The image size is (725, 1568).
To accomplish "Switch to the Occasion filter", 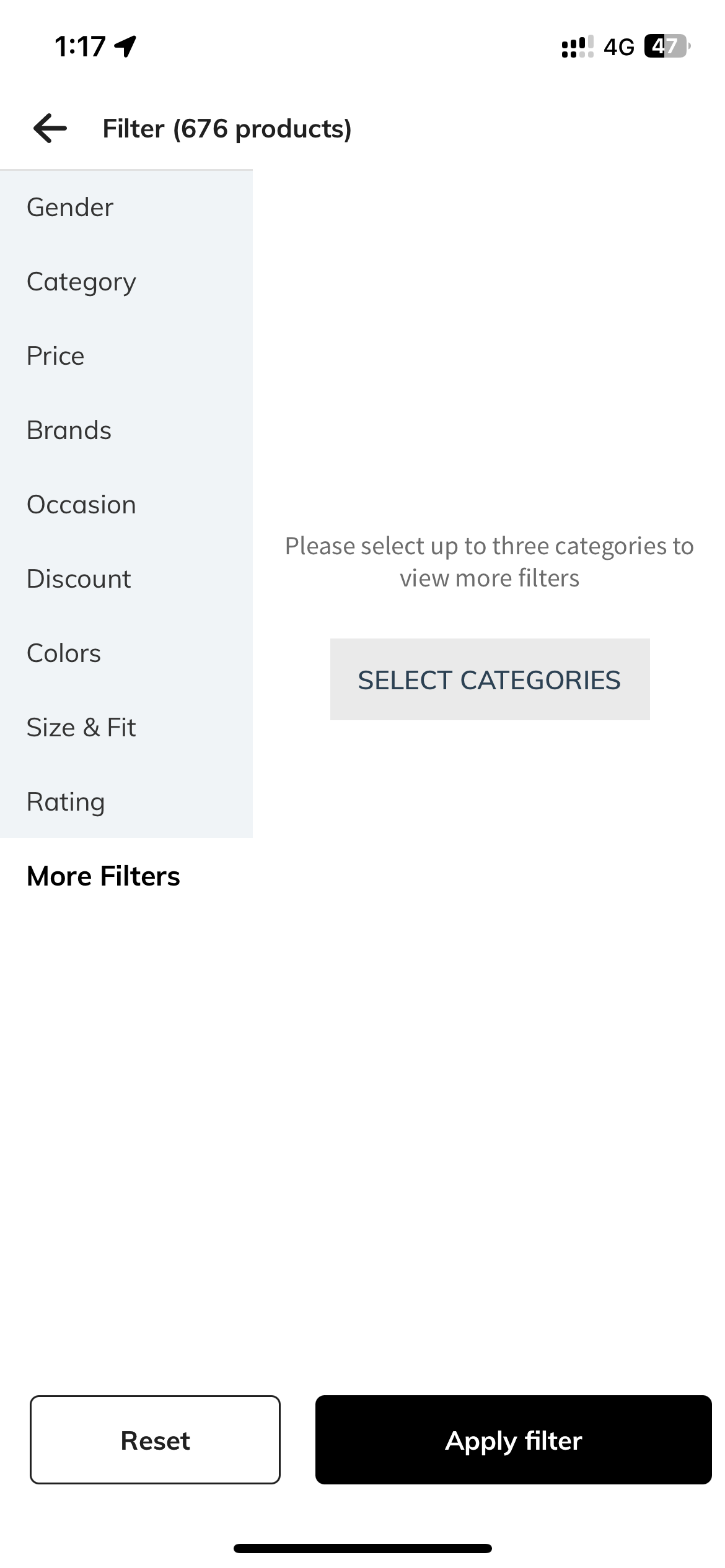I will coord(81,505).
